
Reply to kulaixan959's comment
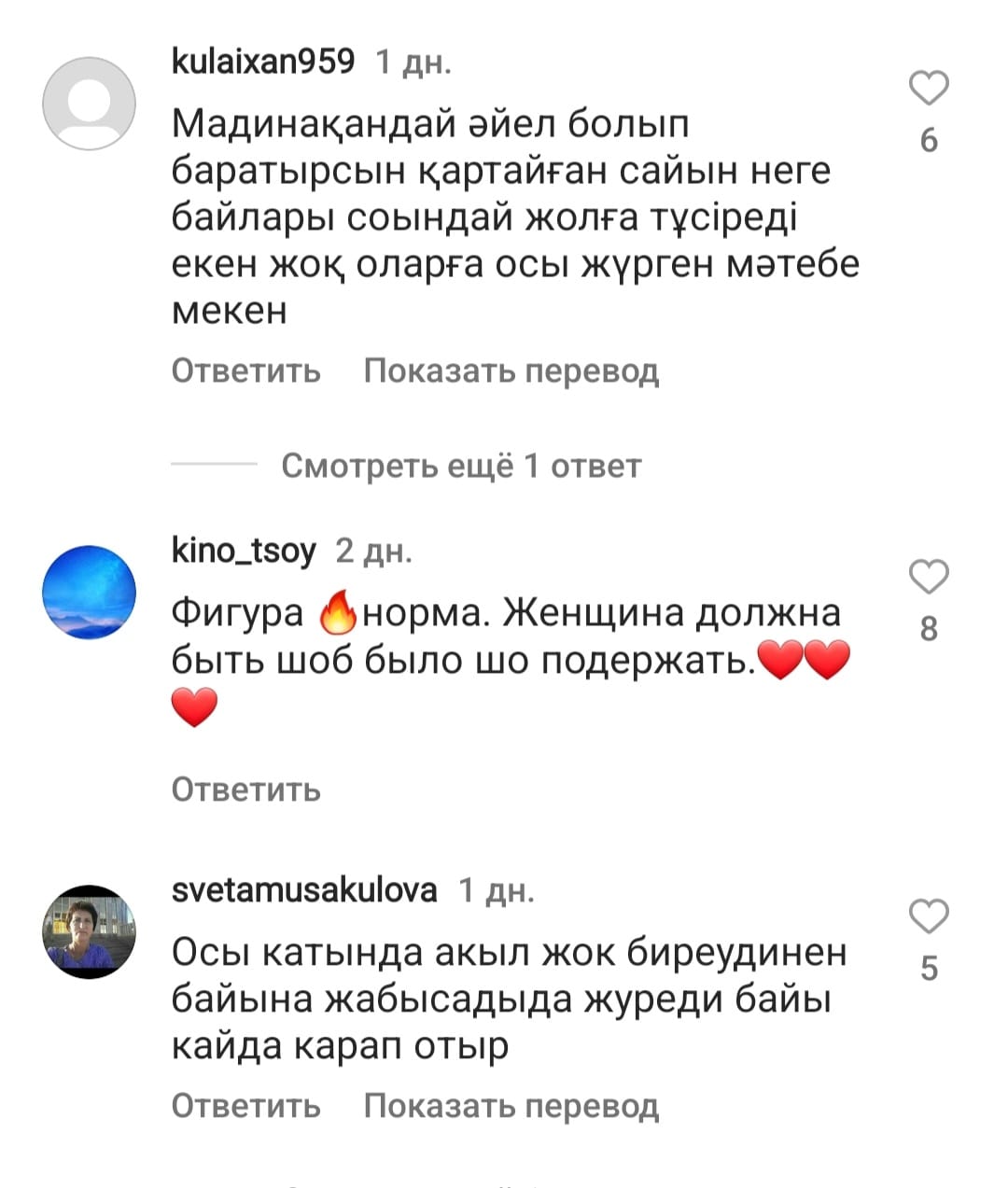(x=245, y=370)
